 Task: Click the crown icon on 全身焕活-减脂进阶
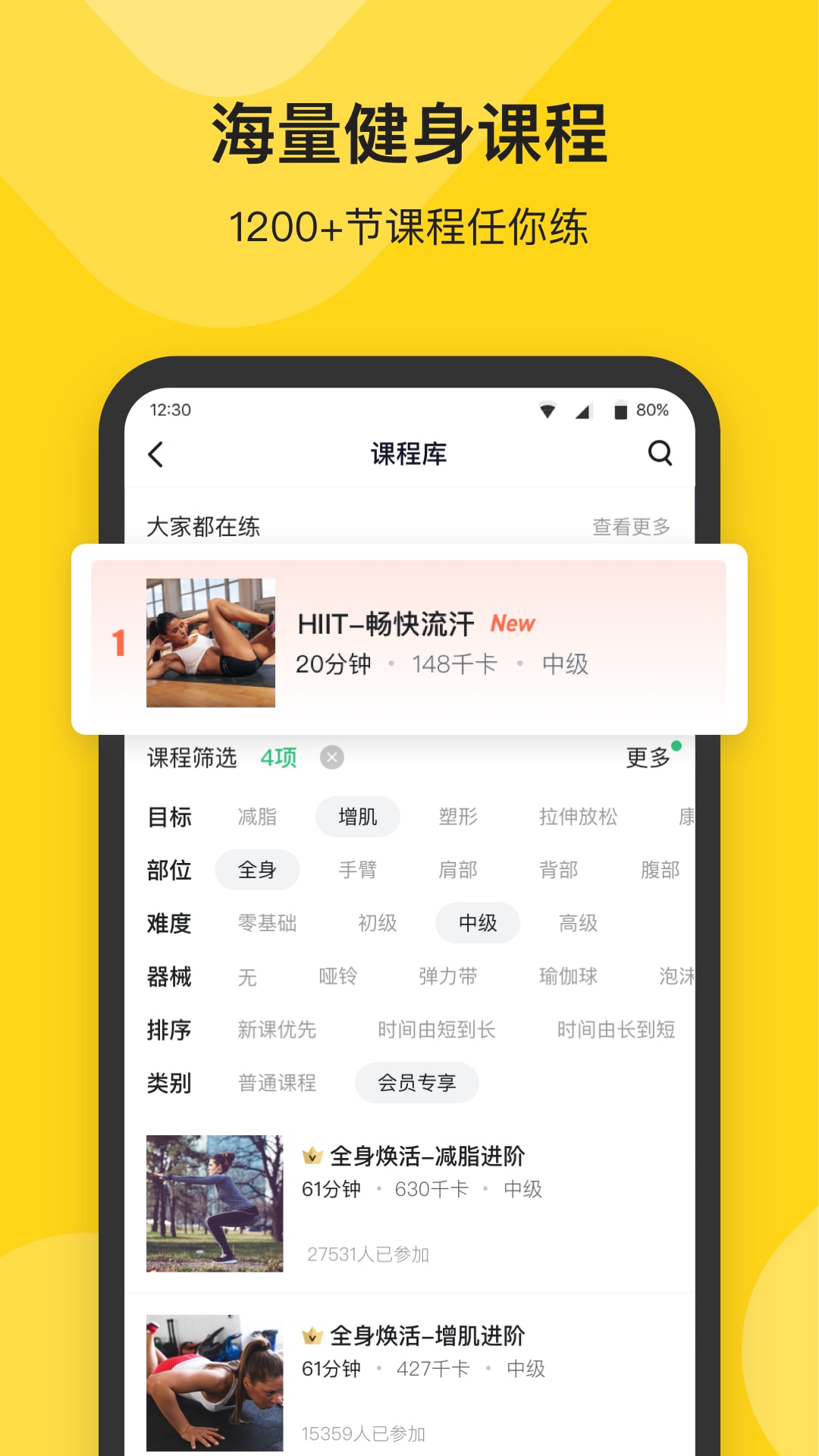pyautogui.click(x=313, y=1155)
